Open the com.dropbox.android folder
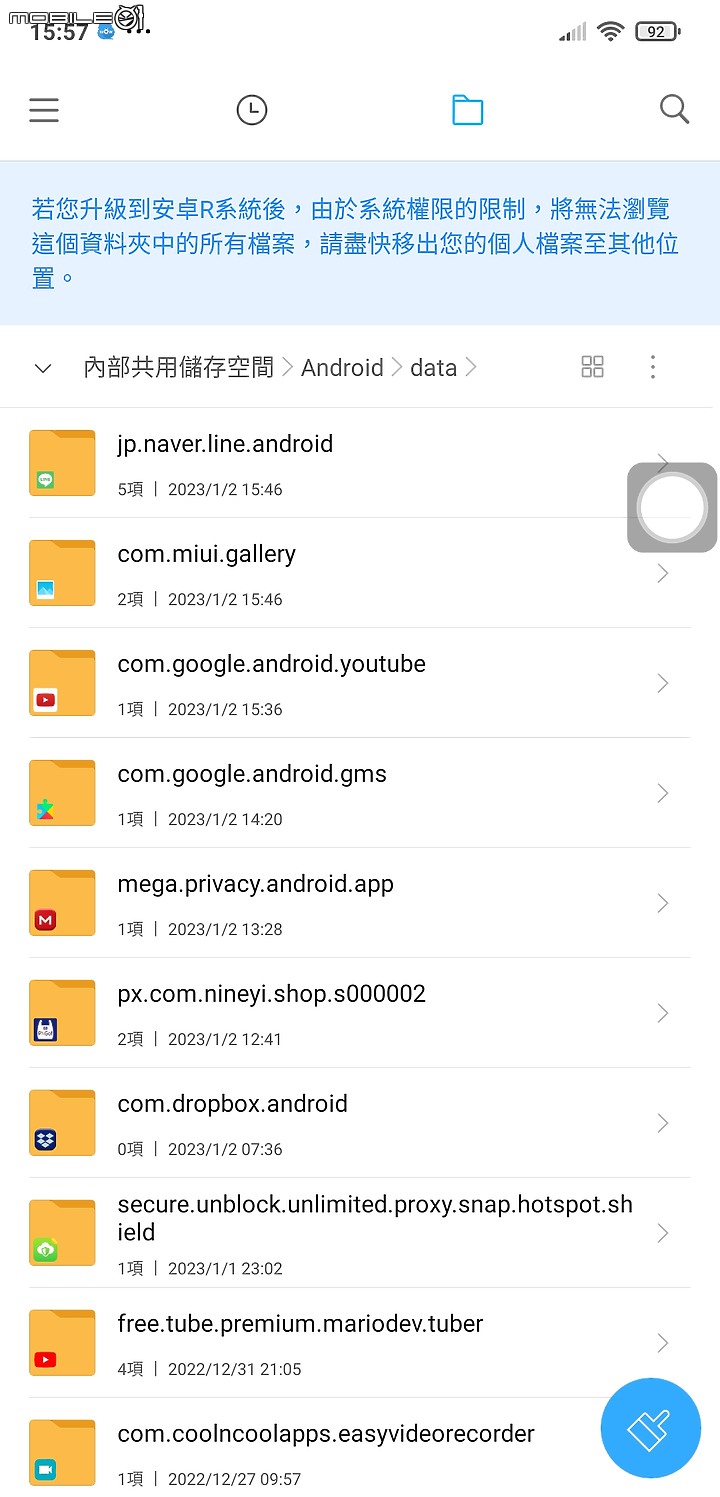The height and width of the screenshot is (1497, 720). tap(360, 1123)
